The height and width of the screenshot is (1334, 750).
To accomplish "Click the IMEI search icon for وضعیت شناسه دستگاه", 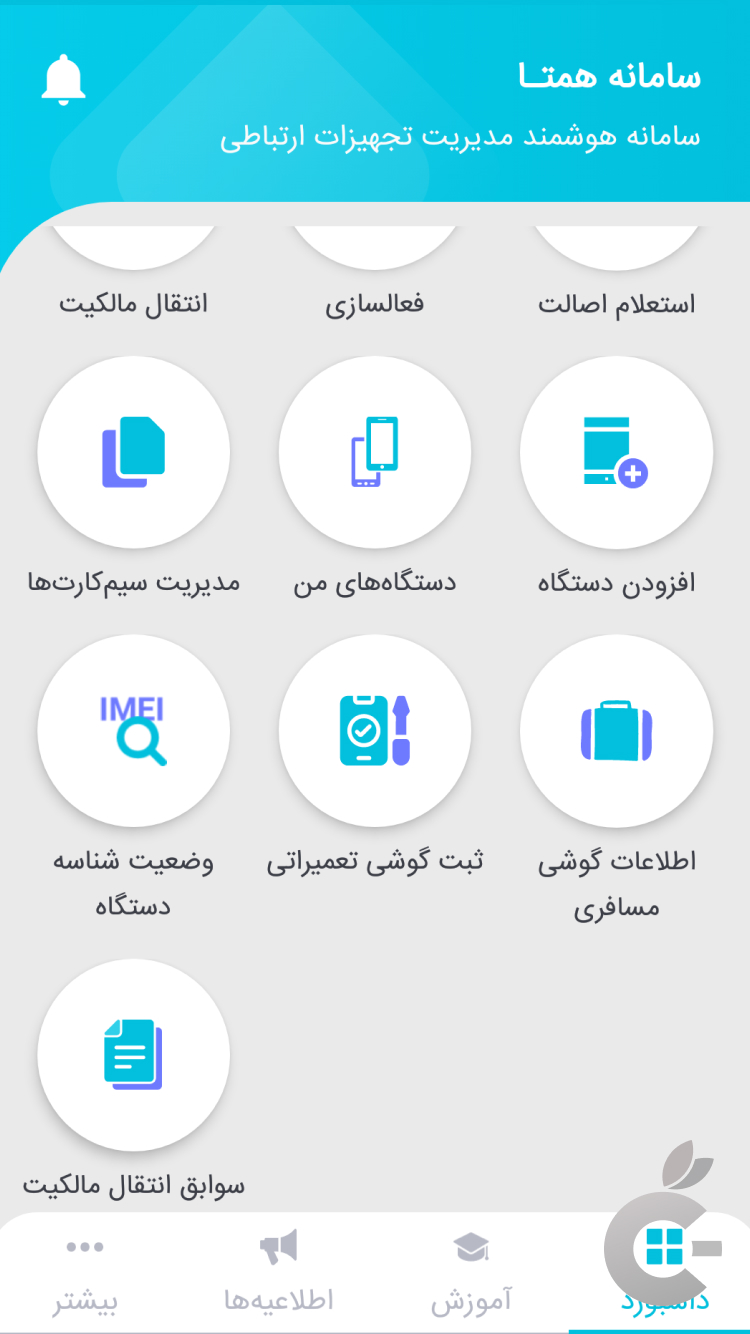I will (134, 730).
